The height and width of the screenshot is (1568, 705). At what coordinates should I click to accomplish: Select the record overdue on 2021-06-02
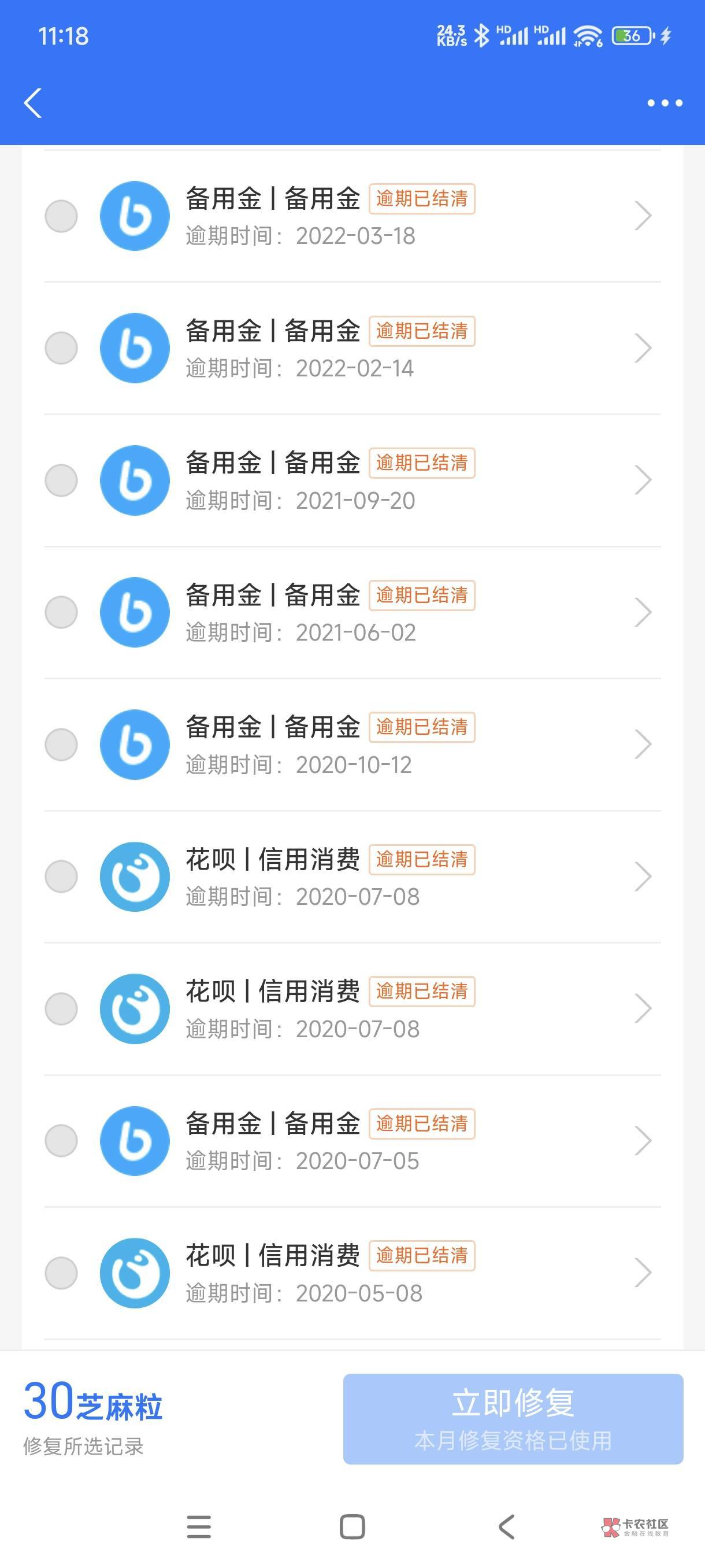pyautogui.click(x=61, y=612)
